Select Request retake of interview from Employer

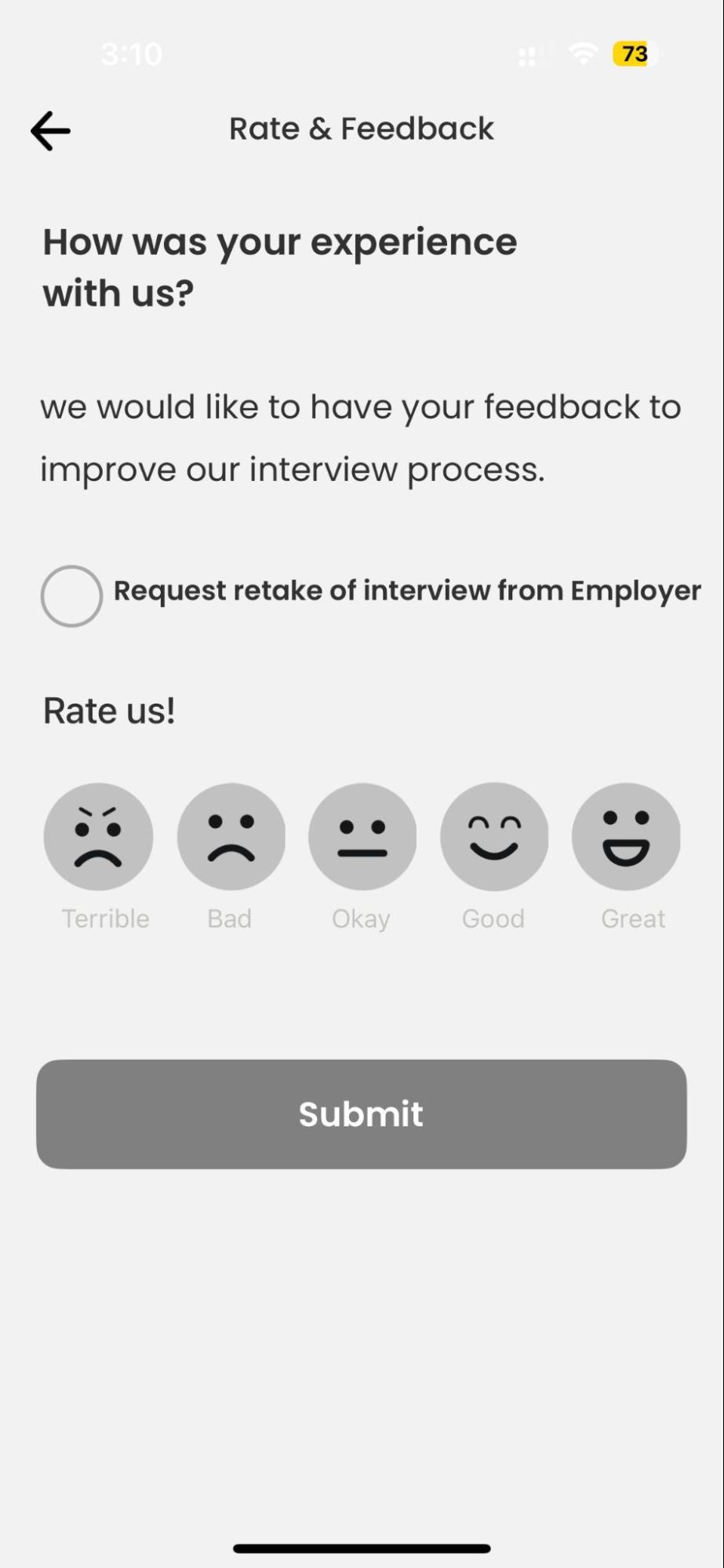point(71,596)
